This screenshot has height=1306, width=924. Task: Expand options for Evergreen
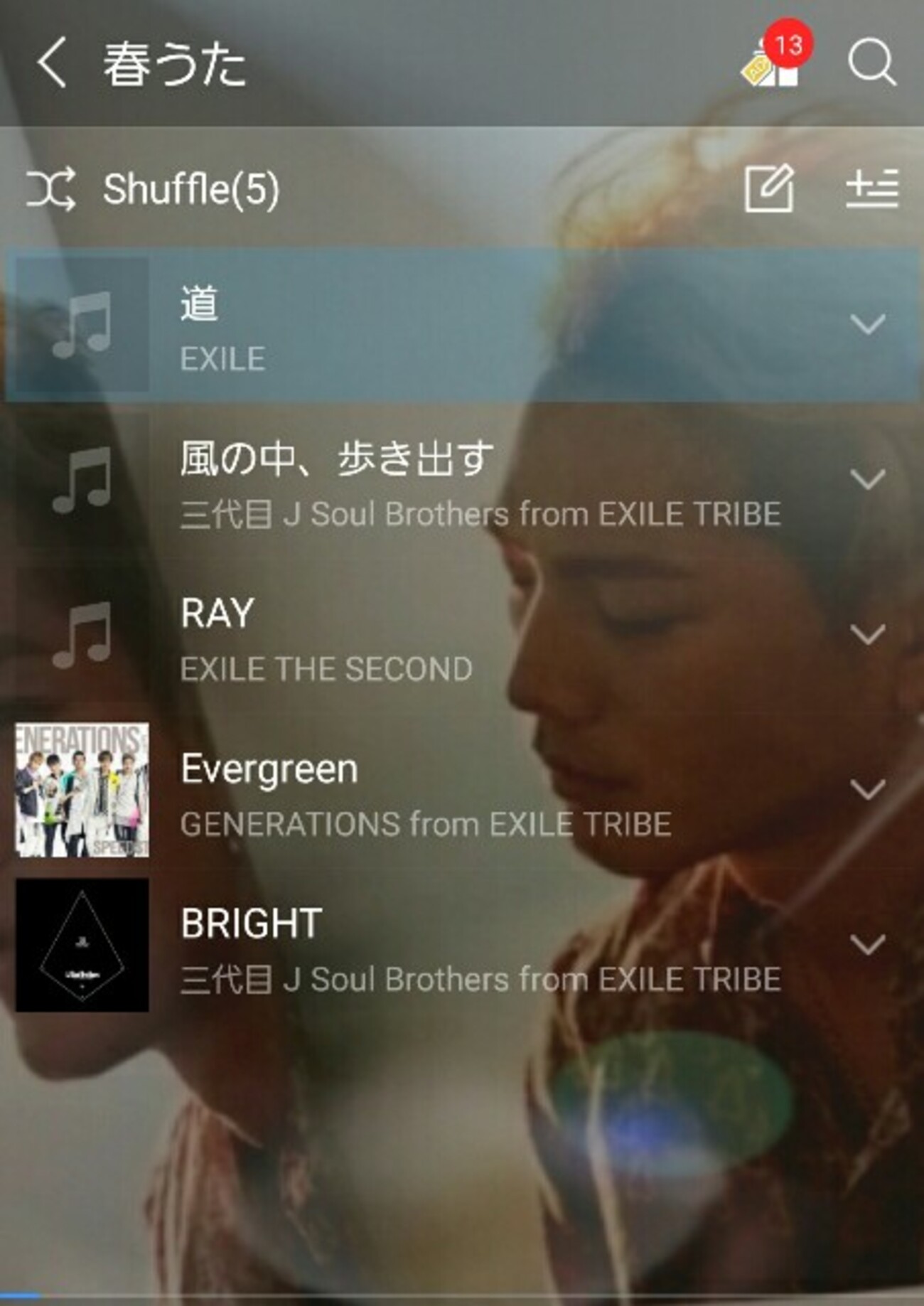[x=868, y=790]
